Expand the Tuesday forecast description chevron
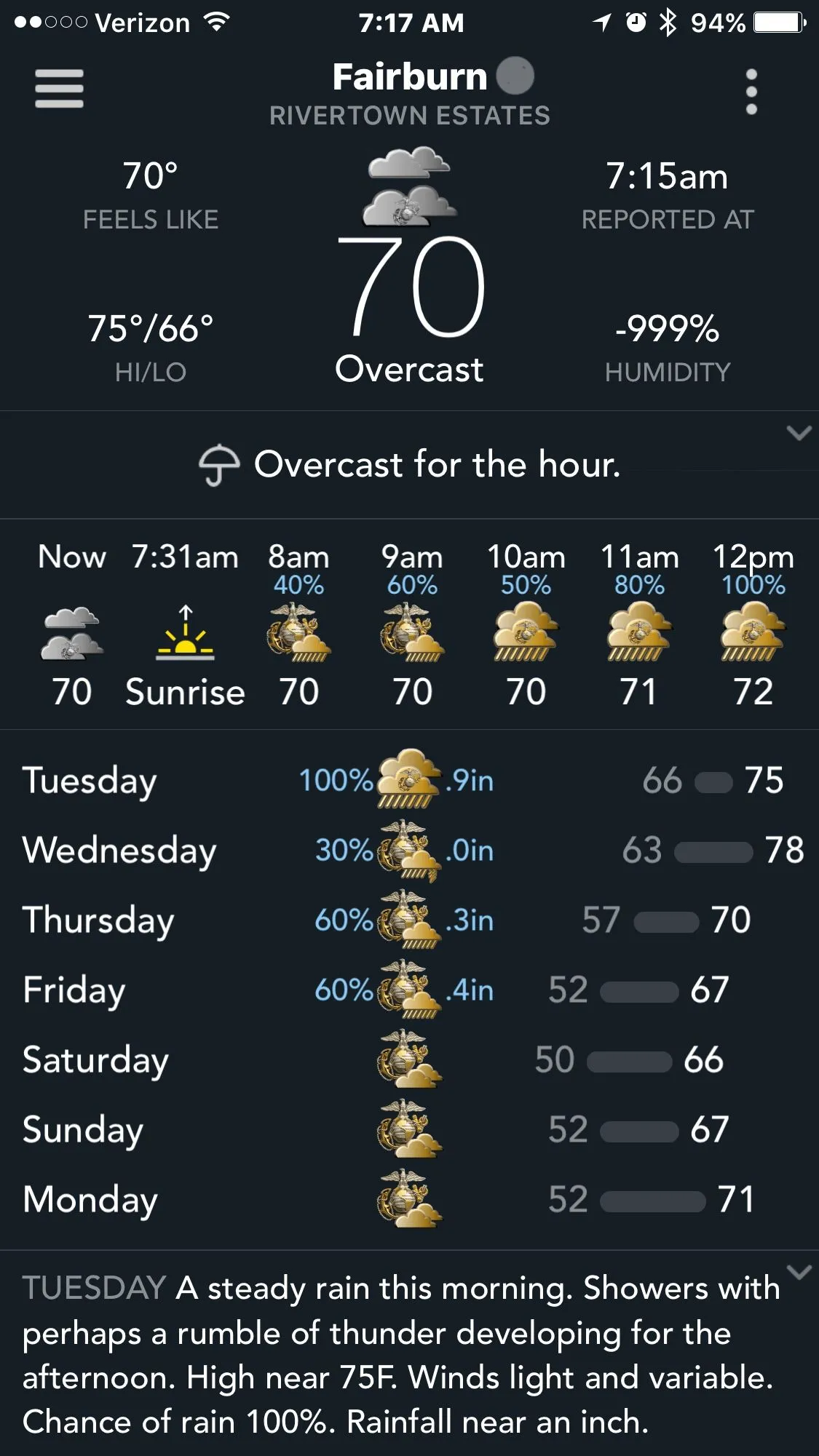This screenshot has width=819, height=1456. tap(799, 1272)
